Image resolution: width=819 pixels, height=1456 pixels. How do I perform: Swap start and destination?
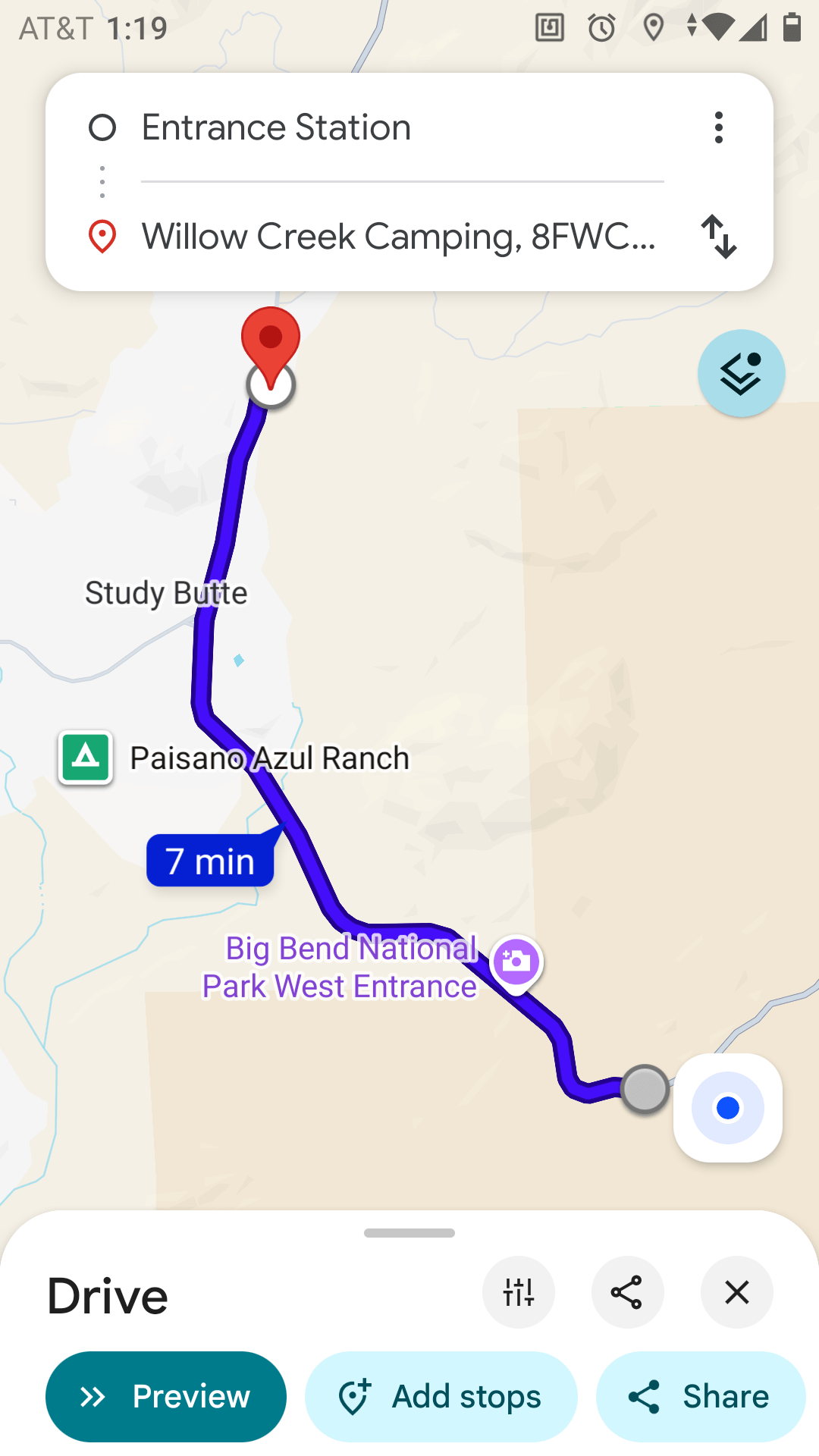[x=718, y=237]
